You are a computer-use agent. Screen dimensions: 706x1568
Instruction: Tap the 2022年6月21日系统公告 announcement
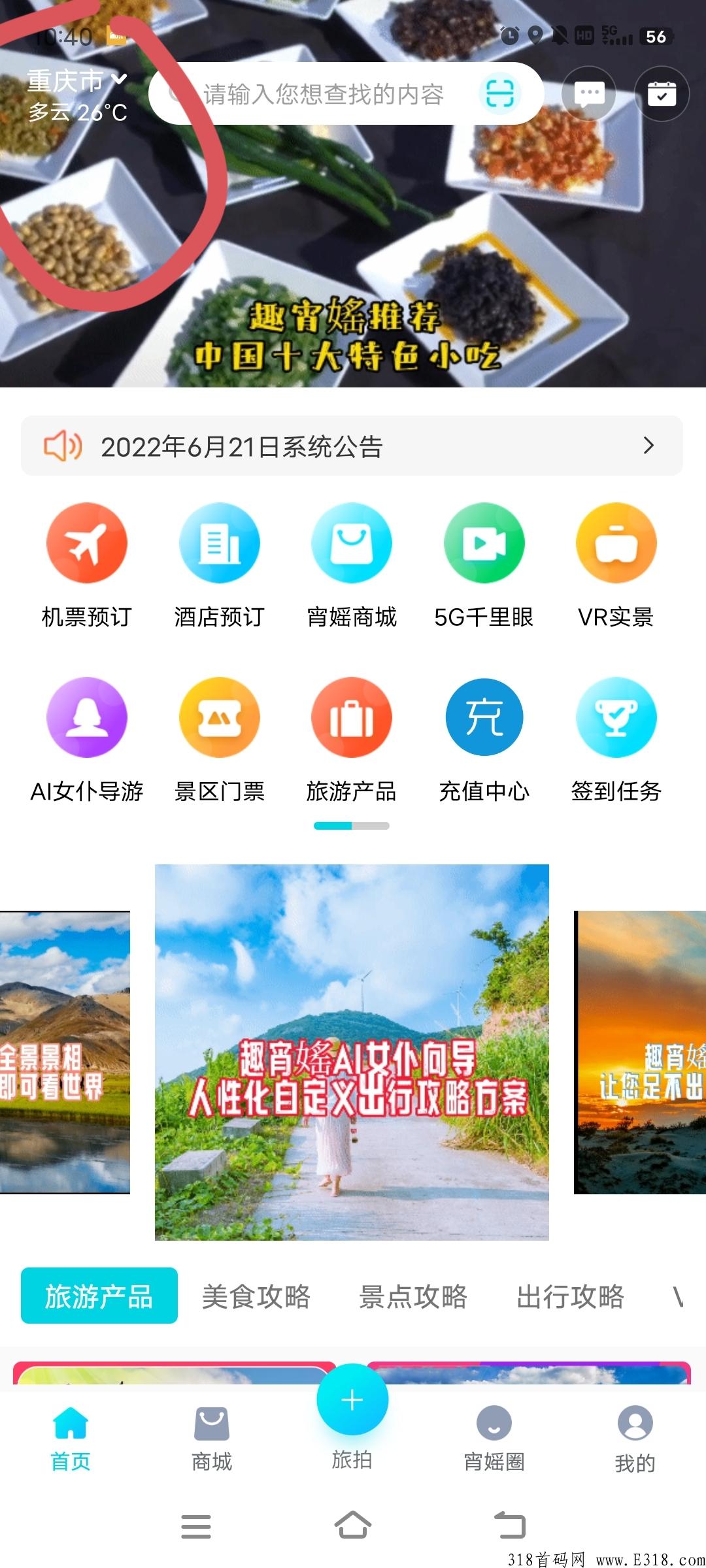tap(243, 446)
